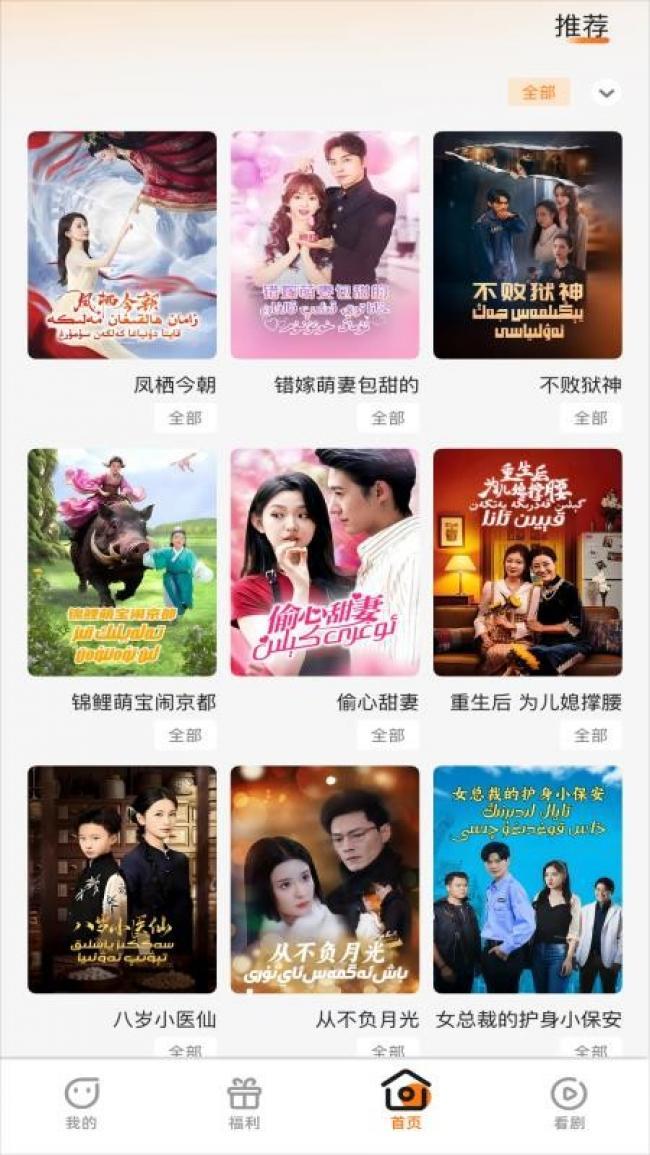Tap the 全部 tag under 不败狱神
The height and width of the screenshot is (1155, 650).
tap(590, 418)
